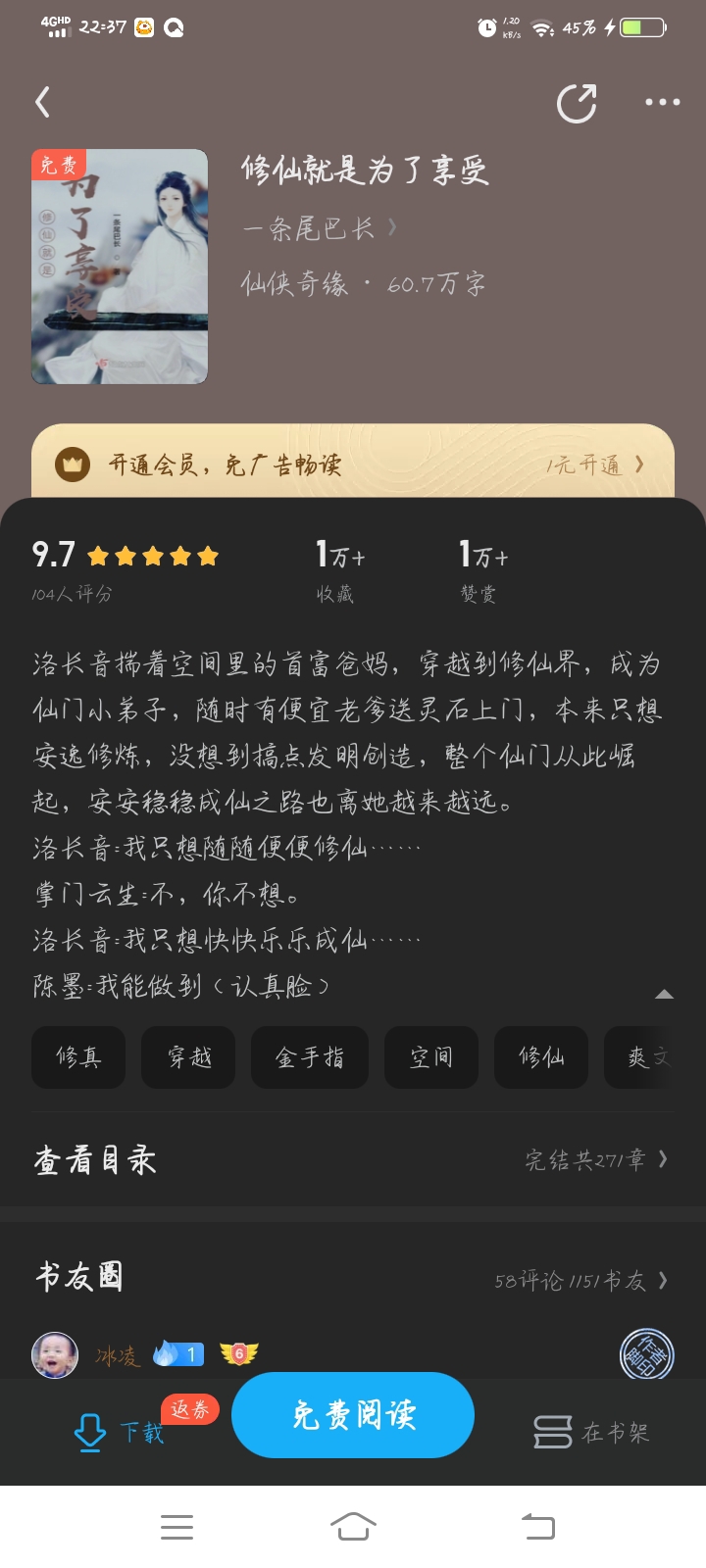Select the 金手指 tag chip
The width and height of the screenshot is (706, 1568).
pos(310,1057)
